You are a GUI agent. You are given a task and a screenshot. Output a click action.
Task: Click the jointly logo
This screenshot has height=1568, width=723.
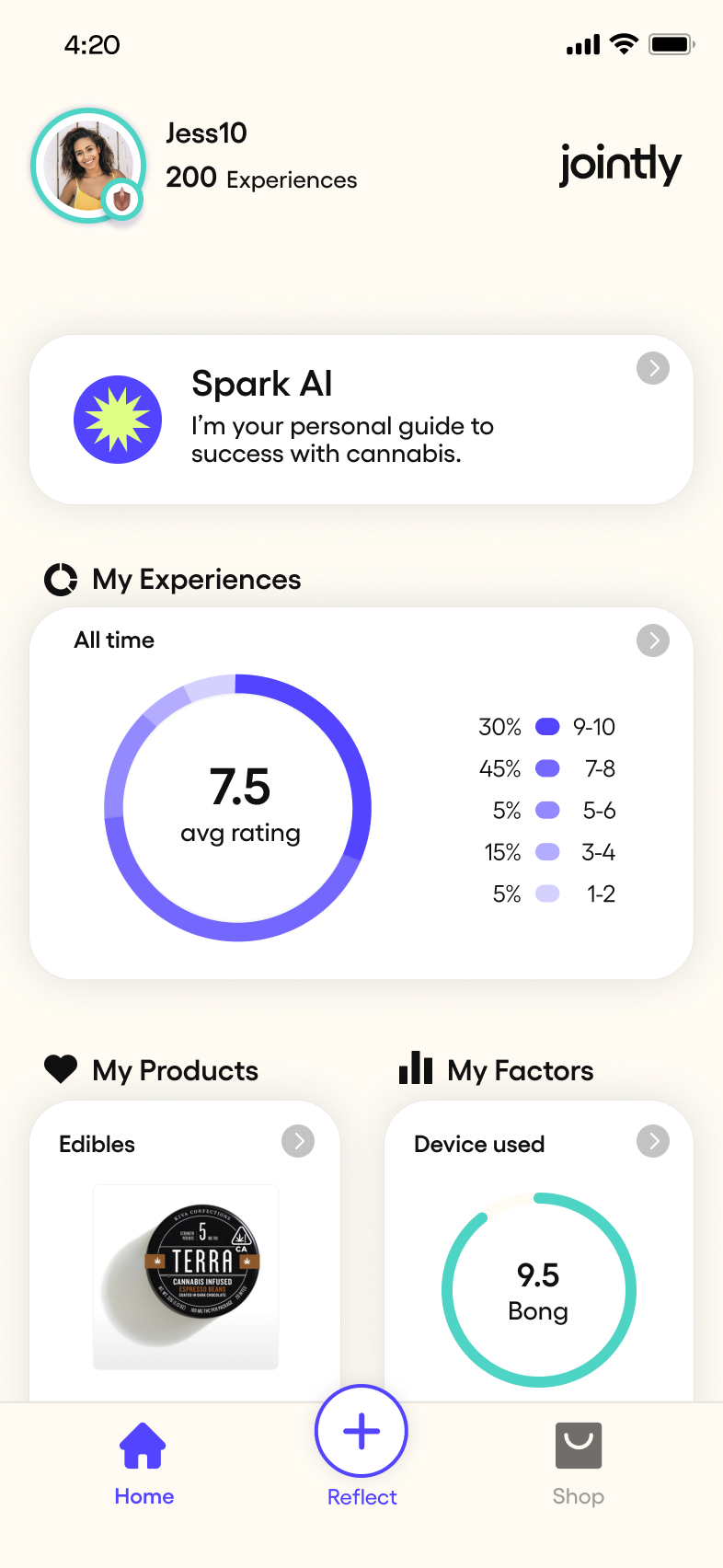620,166
